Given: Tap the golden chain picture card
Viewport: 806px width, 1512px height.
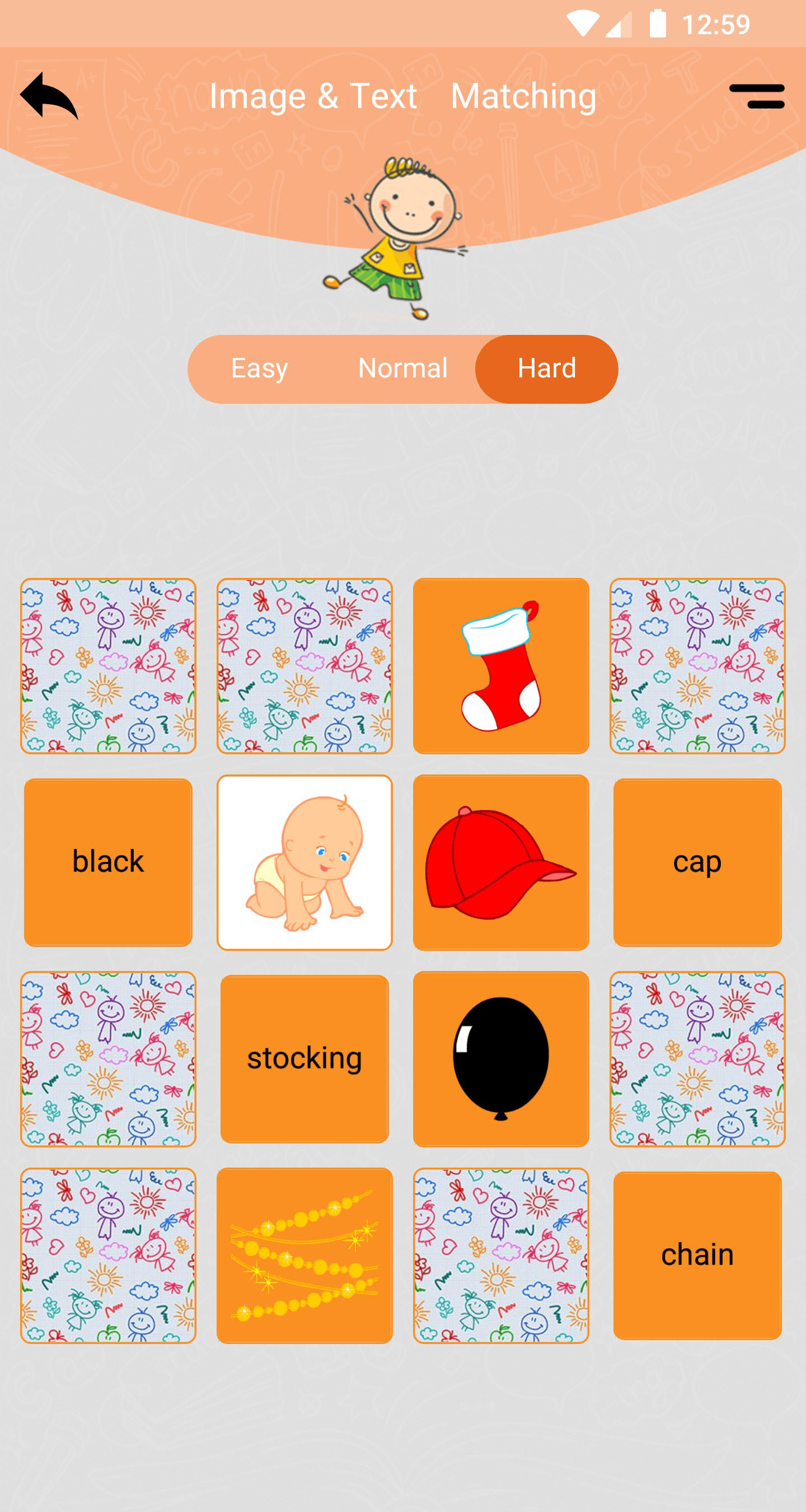Looking at the screenshot, I should tap(304, 1255).
